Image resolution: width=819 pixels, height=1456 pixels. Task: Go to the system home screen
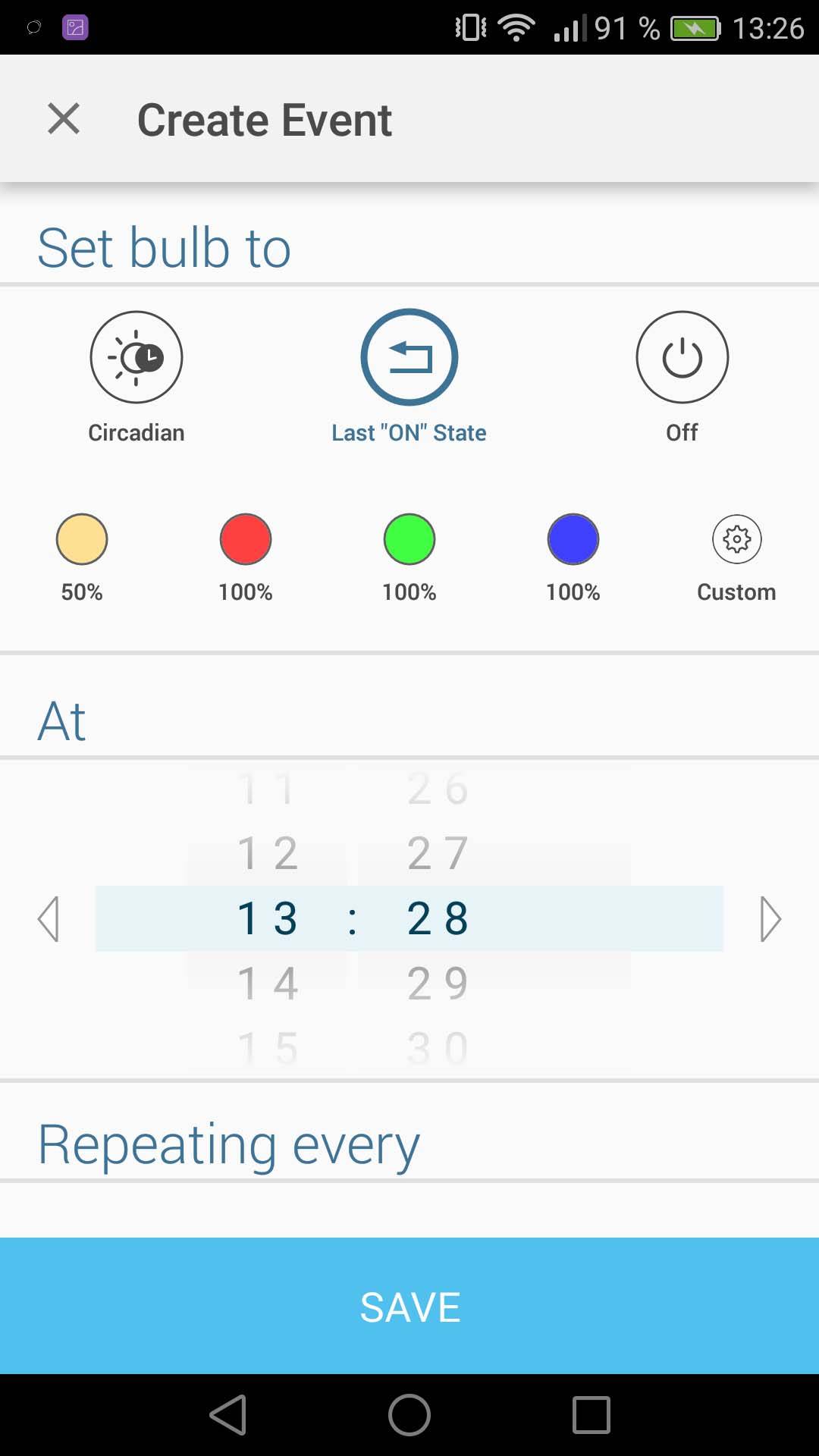(409, 1415)
